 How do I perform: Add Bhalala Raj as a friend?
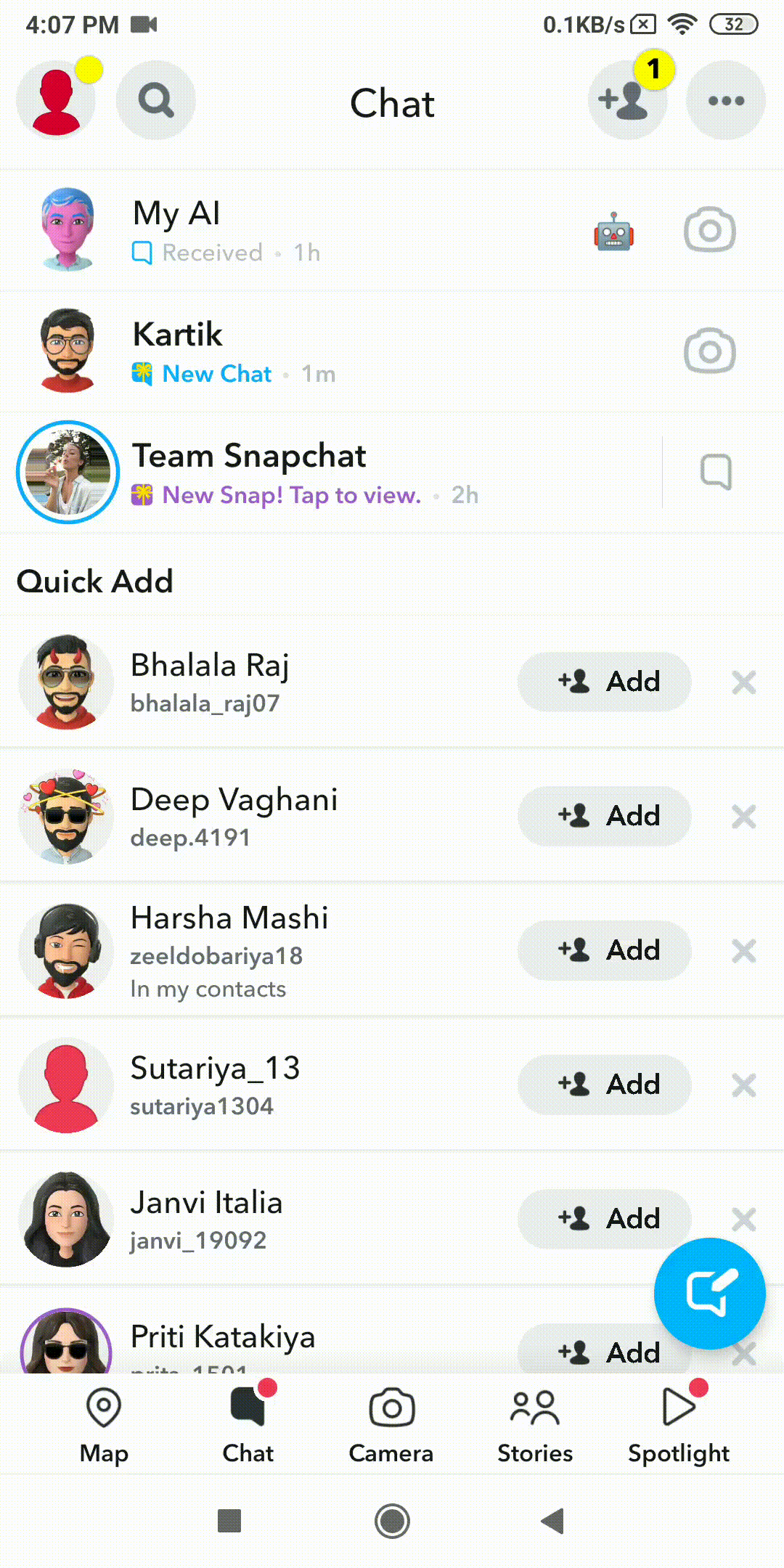[604, 682]
